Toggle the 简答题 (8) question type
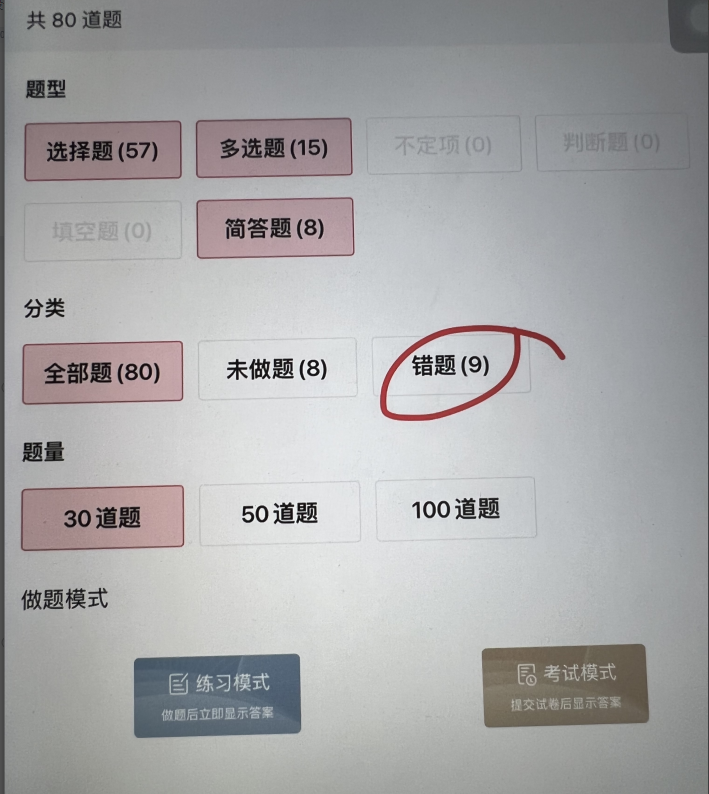The image size is (709, 794). point(274,228)
